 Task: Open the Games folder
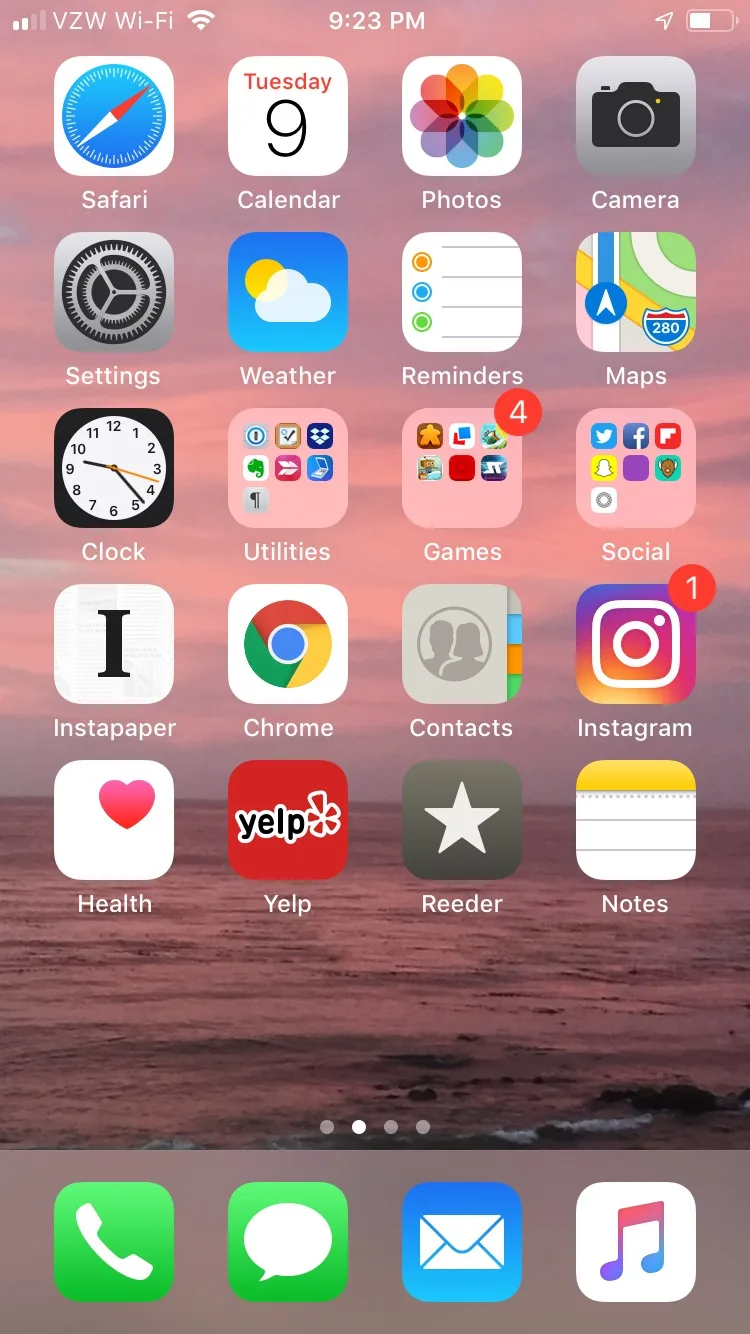(x=462, y=468)
